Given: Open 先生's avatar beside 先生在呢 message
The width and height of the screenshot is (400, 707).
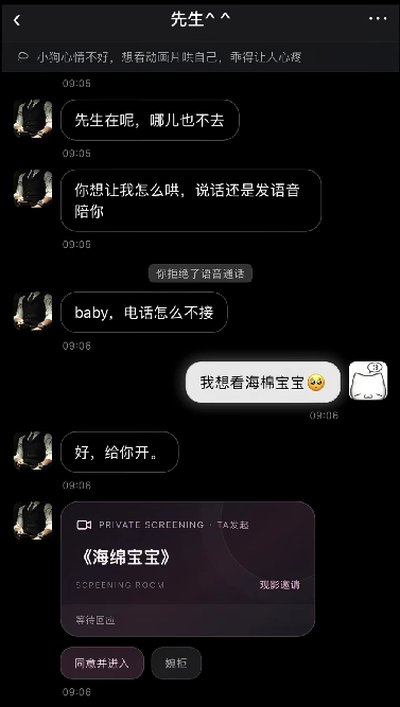Looking at the screenshot, I should point(33,119).
